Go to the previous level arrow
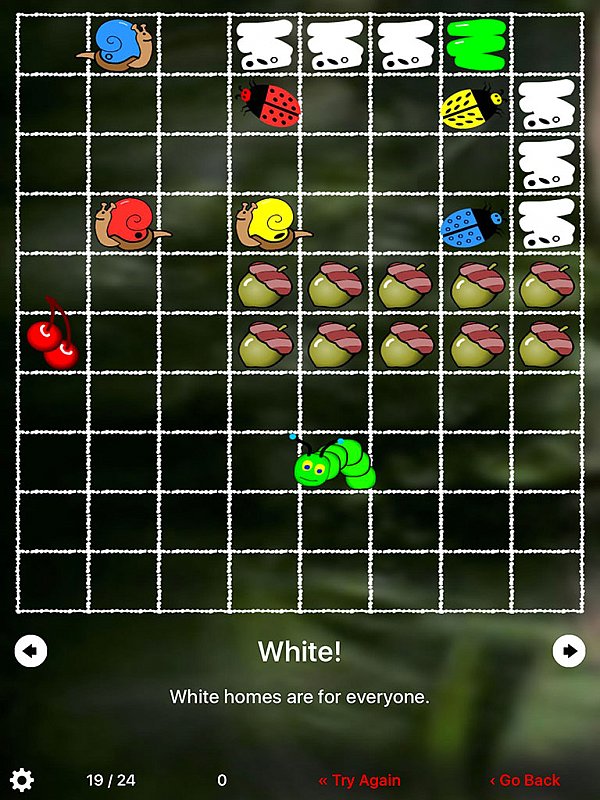 pos(31,651)
